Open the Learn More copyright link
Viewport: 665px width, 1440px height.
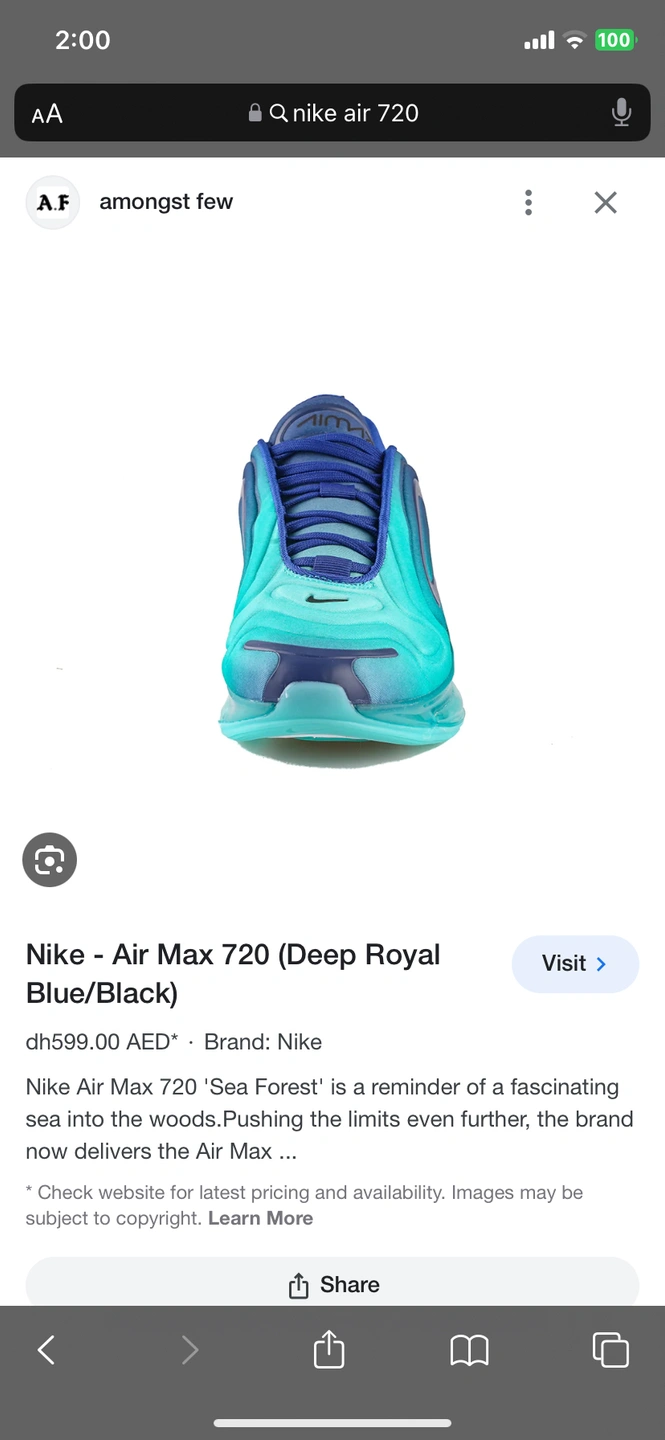click(260, 1218)
